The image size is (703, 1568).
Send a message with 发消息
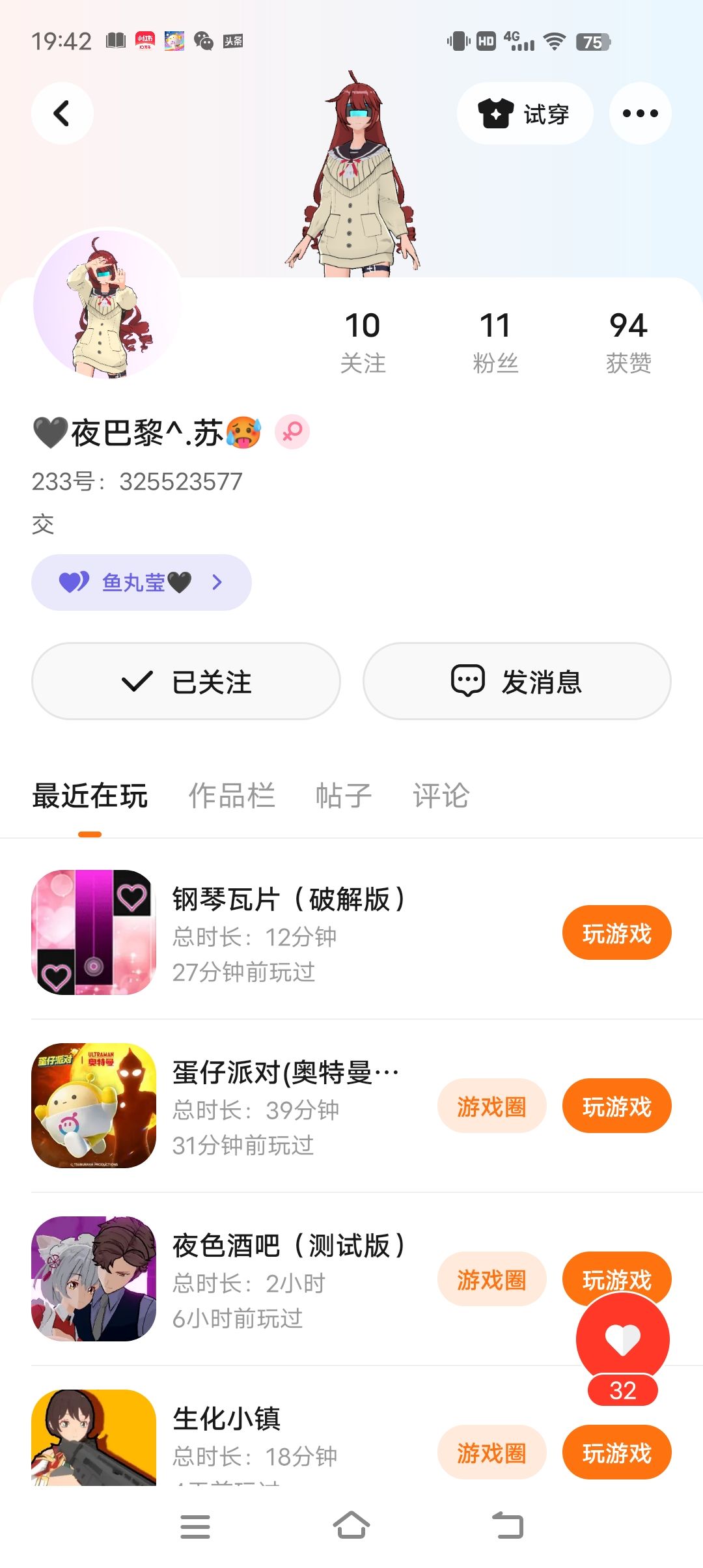(x=517, y=681)
